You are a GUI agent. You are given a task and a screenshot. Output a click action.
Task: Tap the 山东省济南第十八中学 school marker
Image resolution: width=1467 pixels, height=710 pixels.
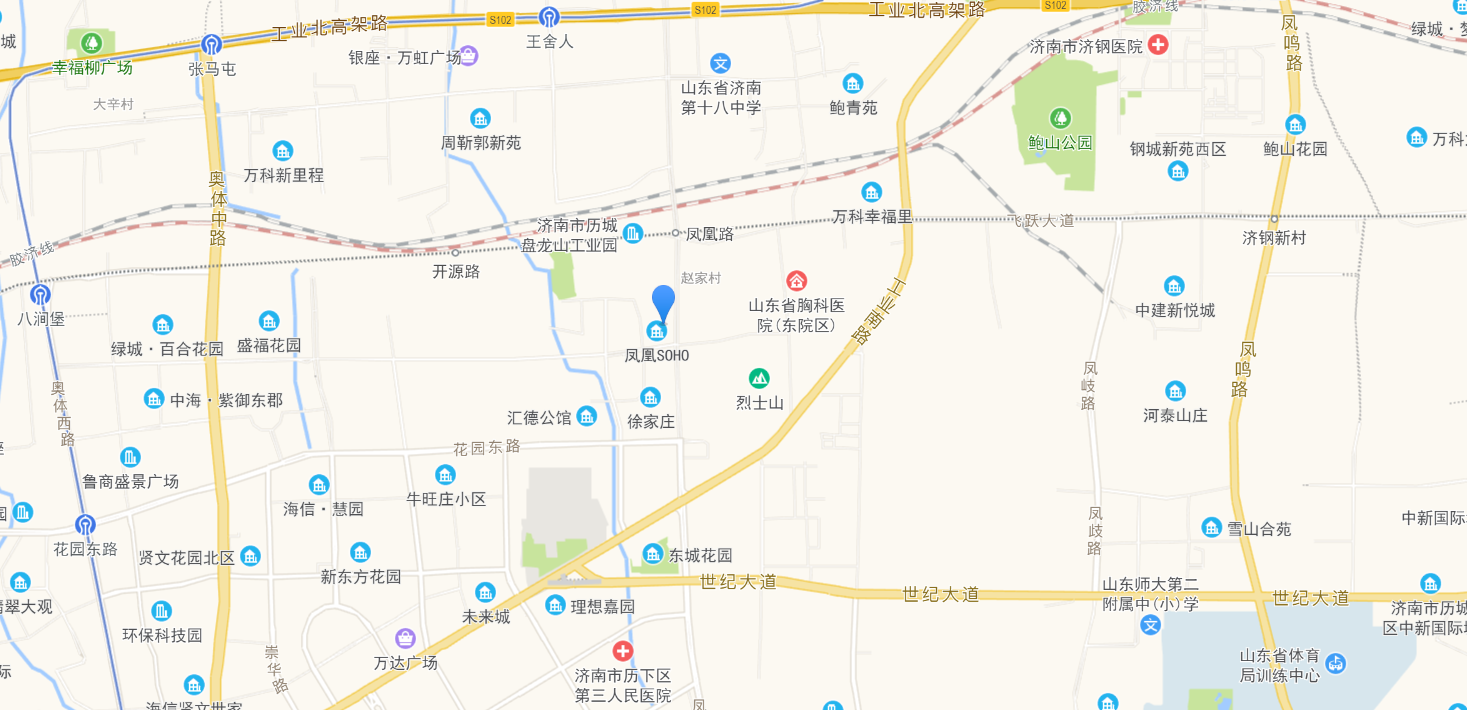pos(720,63)
